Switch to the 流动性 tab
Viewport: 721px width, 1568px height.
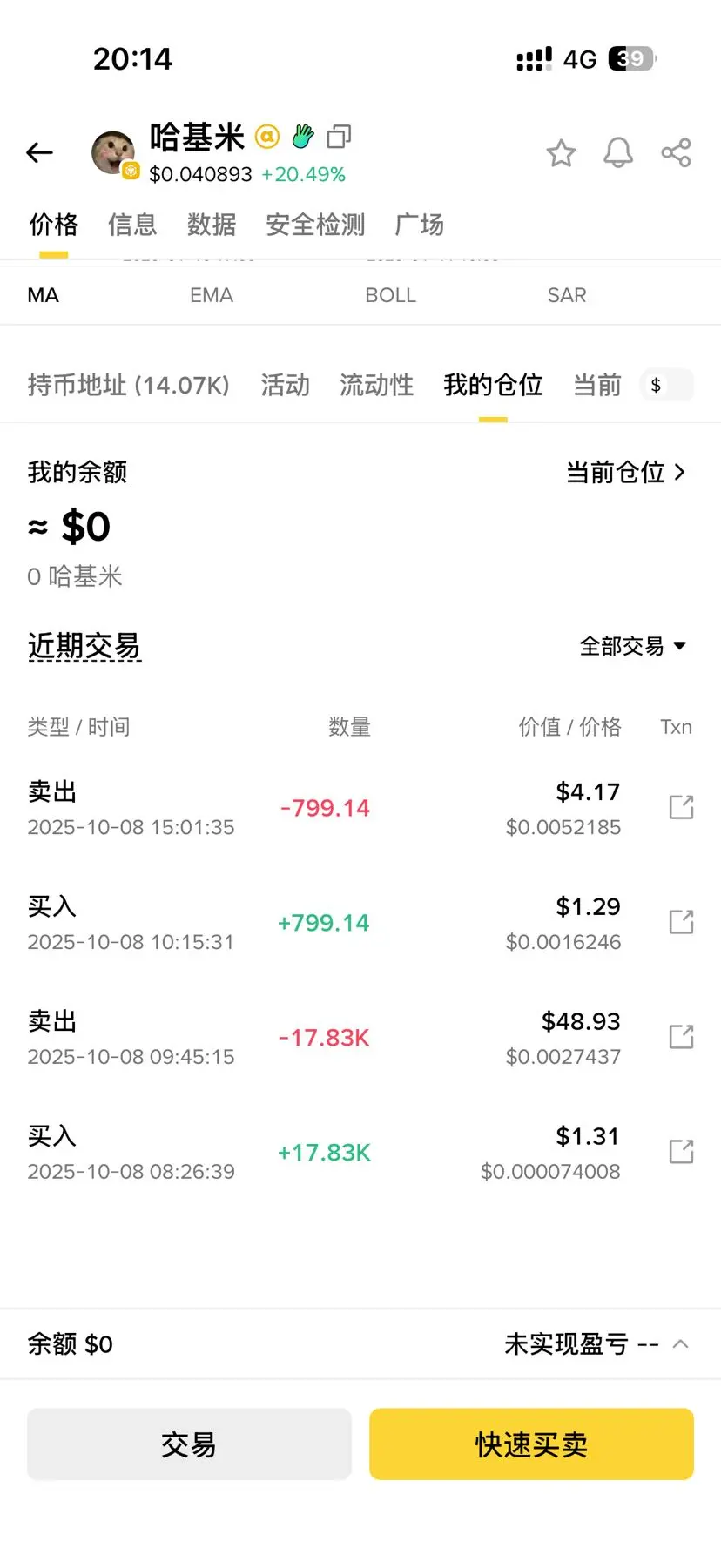(376, 385)
